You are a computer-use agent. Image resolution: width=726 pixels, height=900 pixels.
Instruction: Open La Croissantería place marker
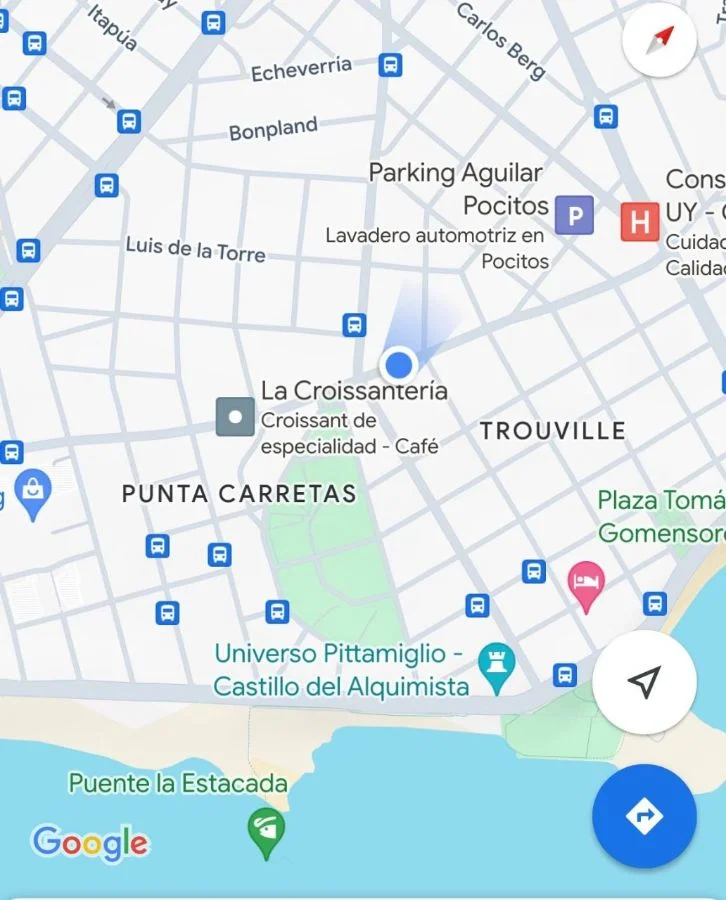[x=236, y=417]
